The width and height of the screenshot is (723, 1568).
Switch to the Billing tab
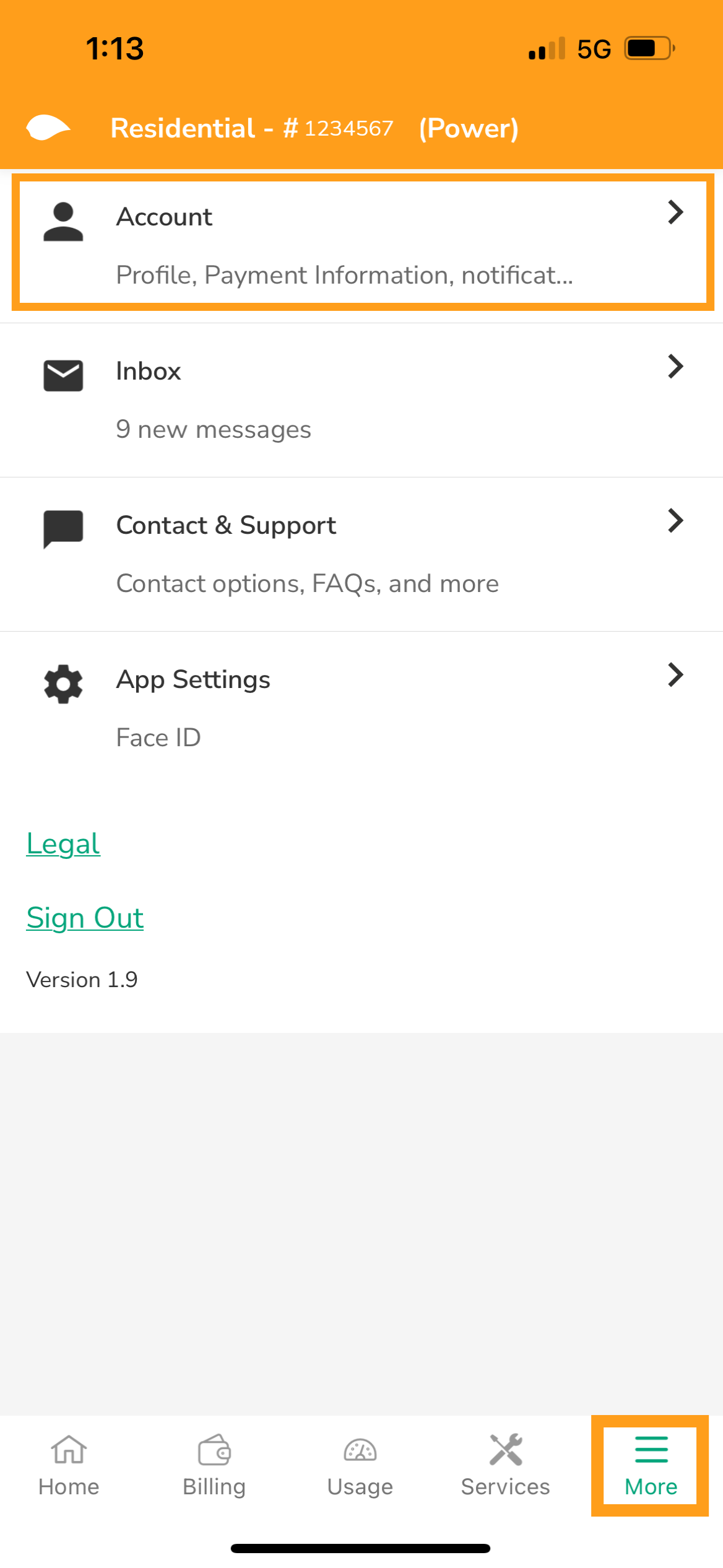pyautogui.click(x=214, y=1465)
